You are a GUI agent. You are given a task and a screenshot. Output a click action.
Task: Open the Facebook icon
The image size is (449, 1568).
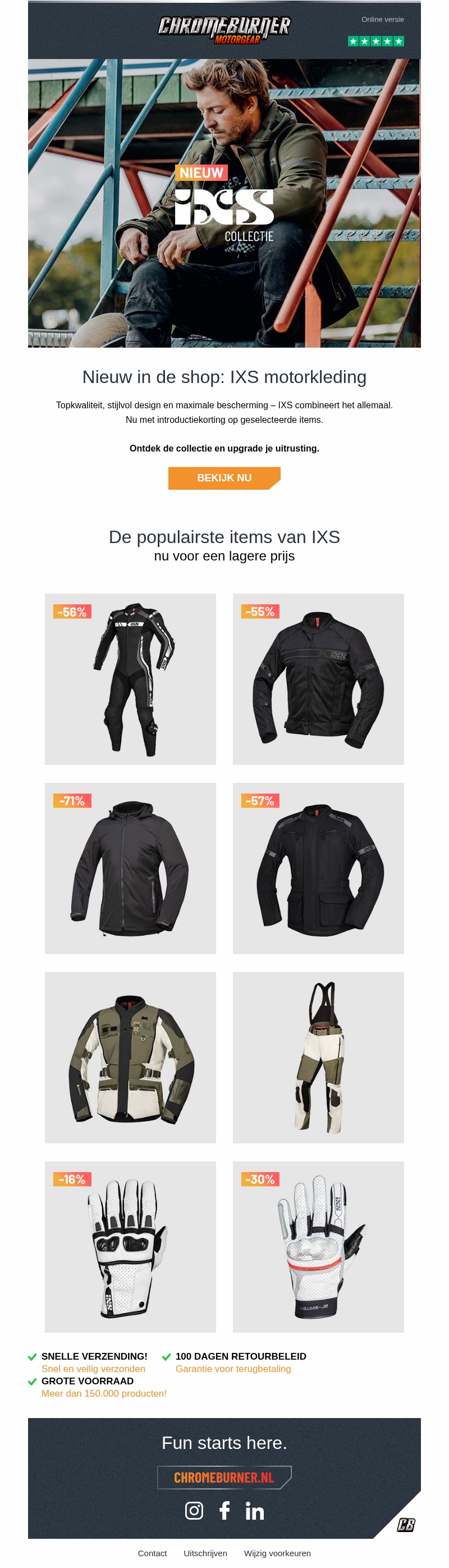pos(224,1510)
